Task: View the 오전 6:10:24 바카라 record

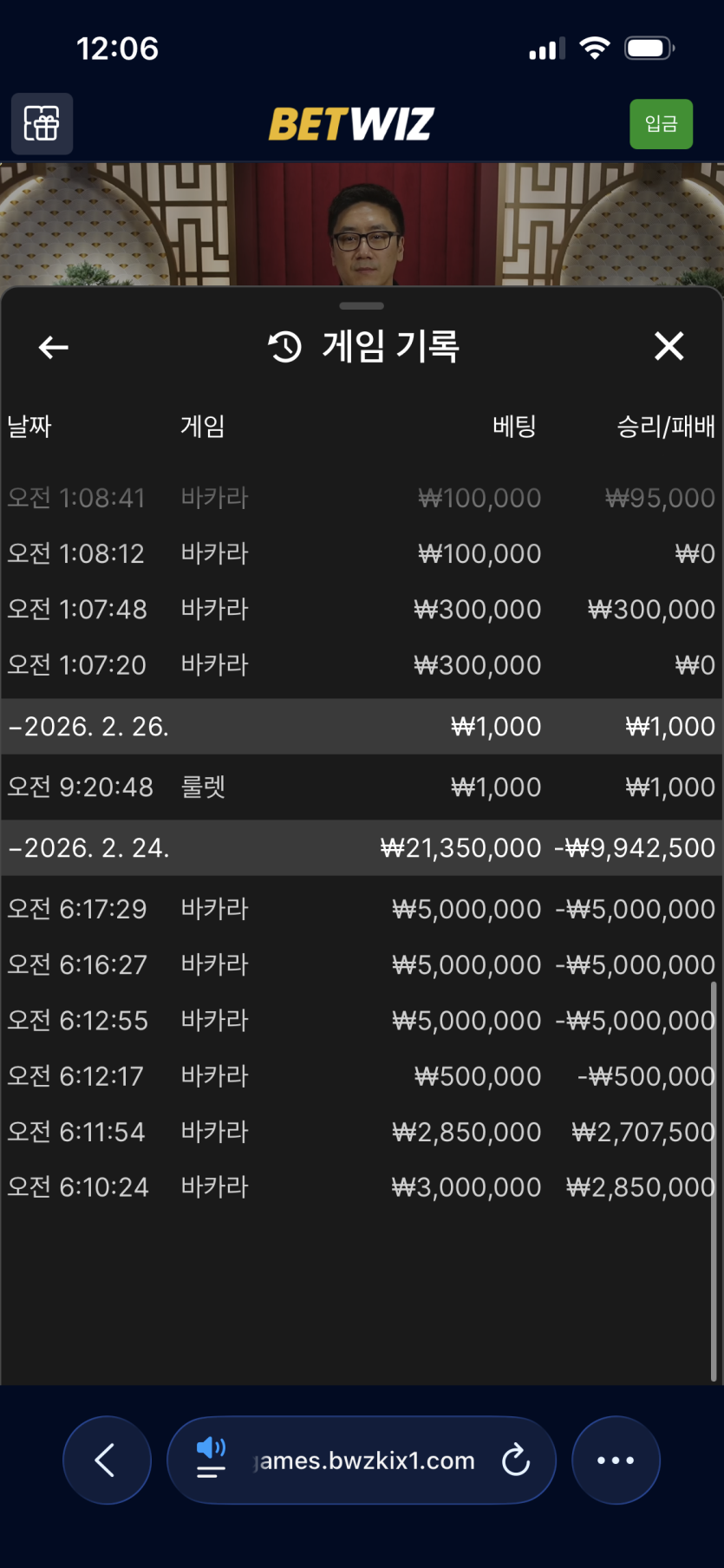Action: pyautogui.click(x=361, y=1187)
